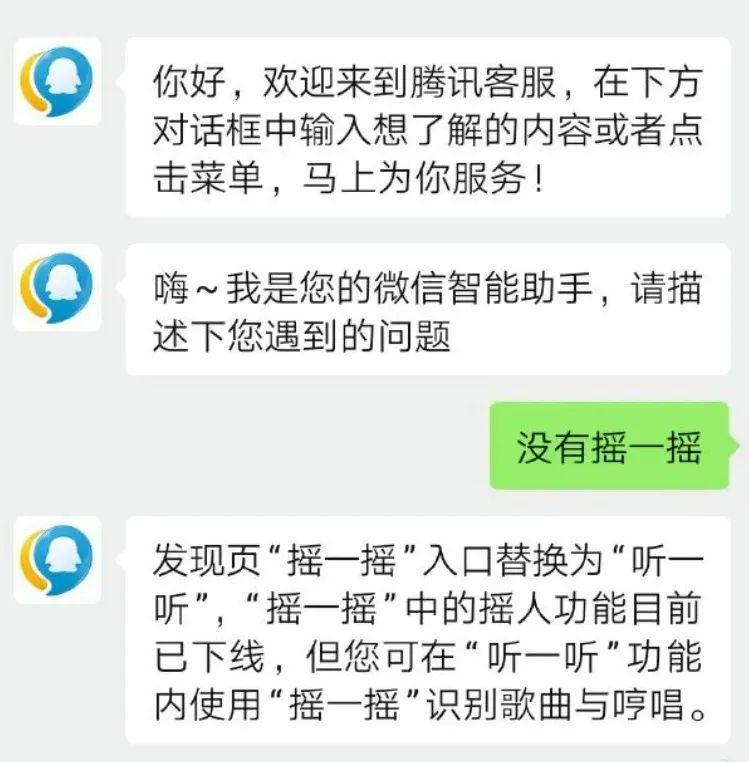View the profile avatar beside the 发现页“摇一摇” reply

57,560
